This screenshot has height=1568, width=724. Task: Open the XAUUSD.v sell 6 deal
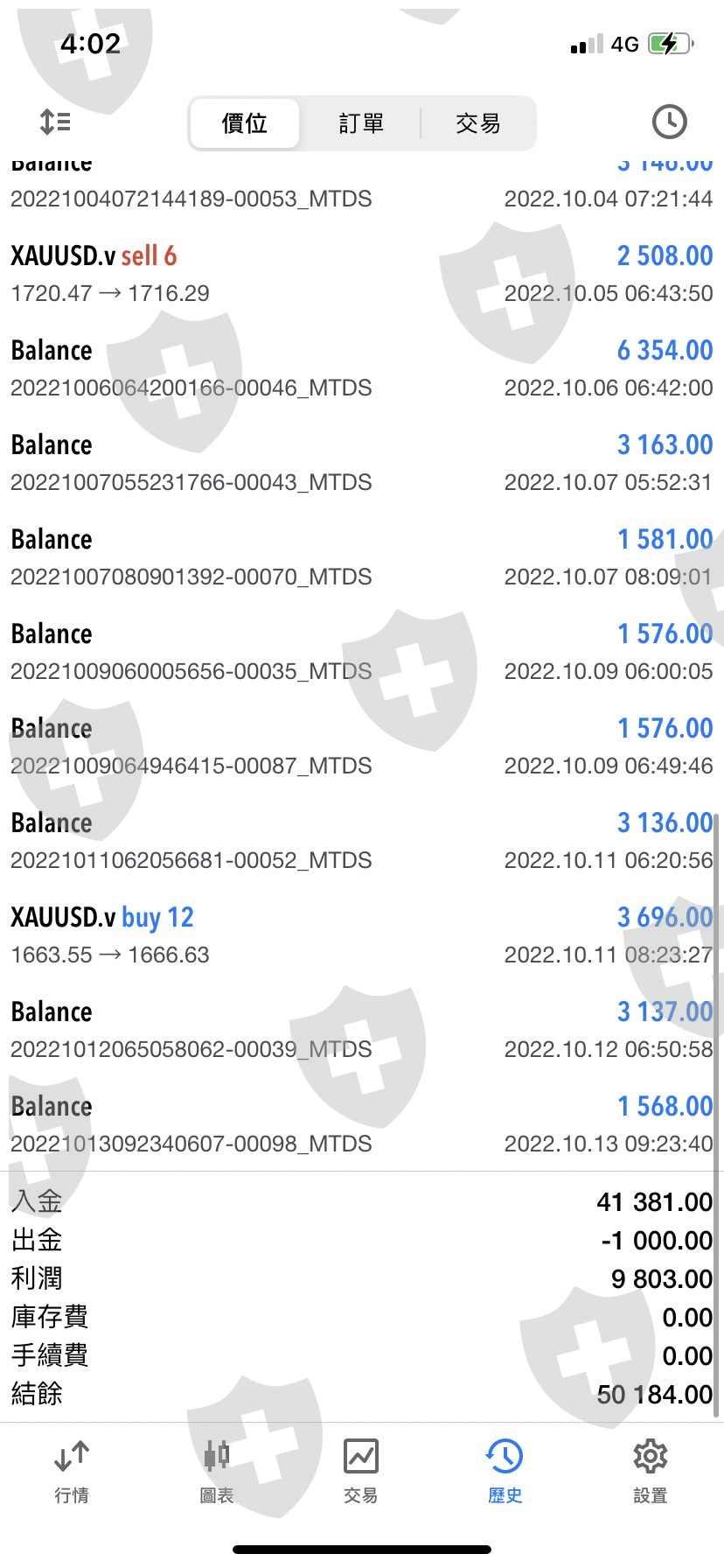[361, 274]
